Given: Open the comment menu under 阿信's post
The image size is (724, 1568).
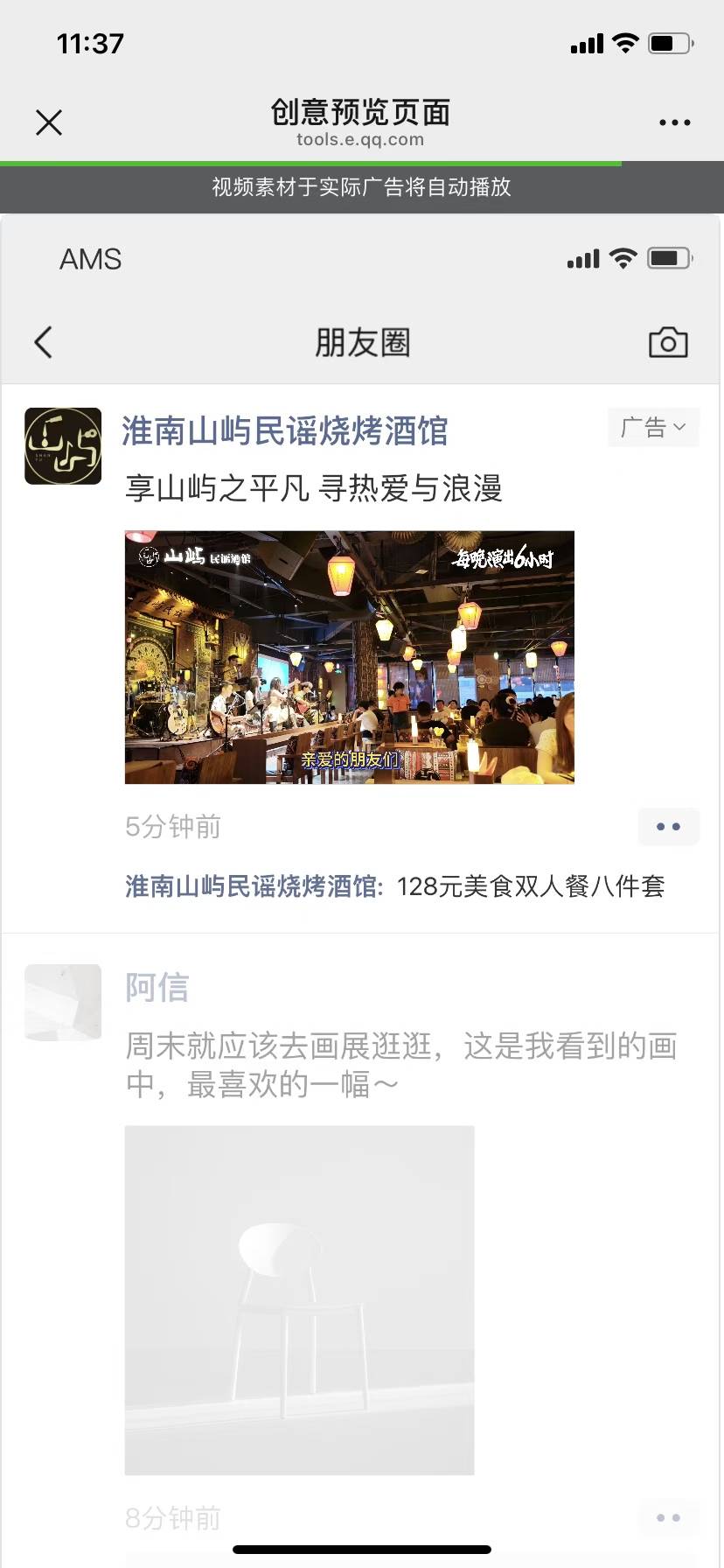Looking at the screenshot, I should [668, 1518].
